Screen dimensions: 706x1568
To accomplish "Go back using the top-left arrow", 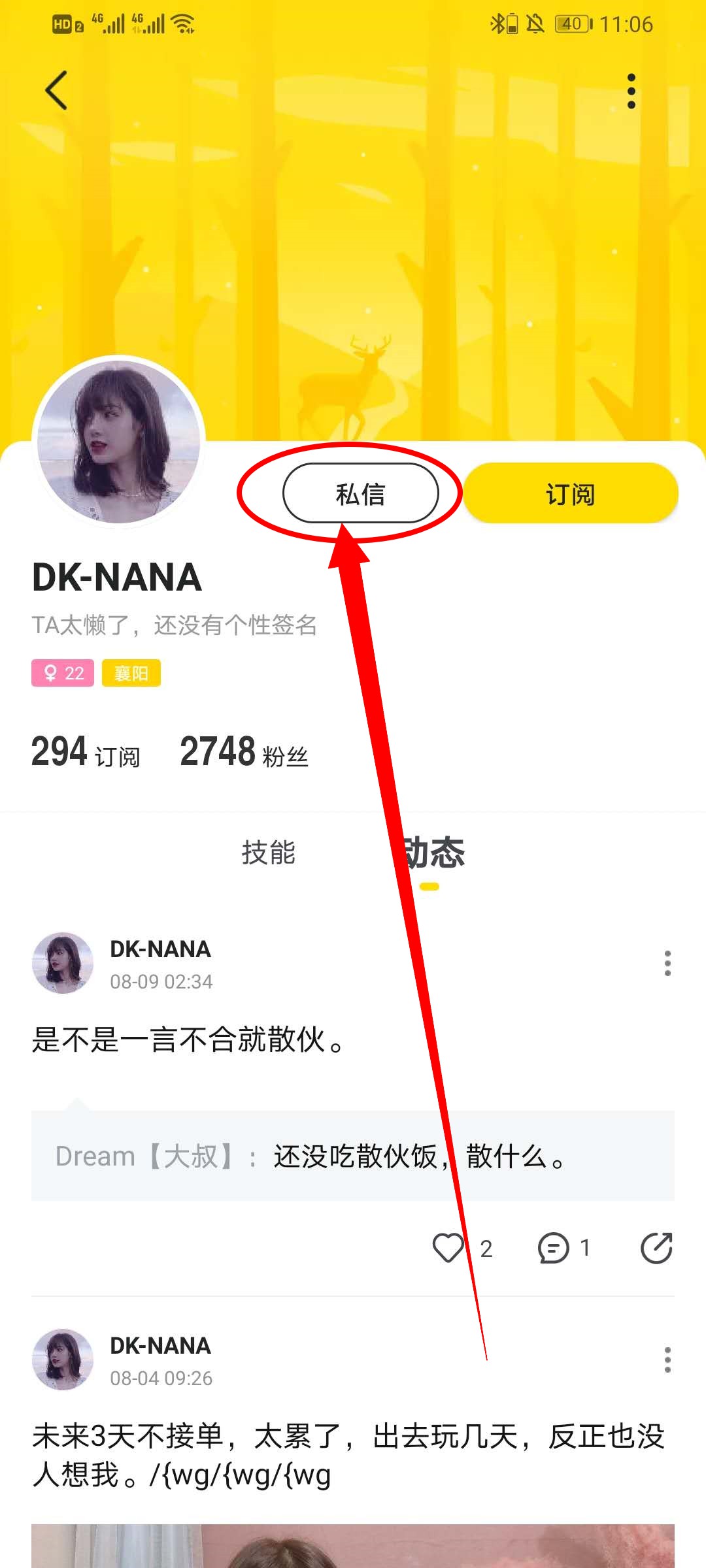I will tap(56, 90).
